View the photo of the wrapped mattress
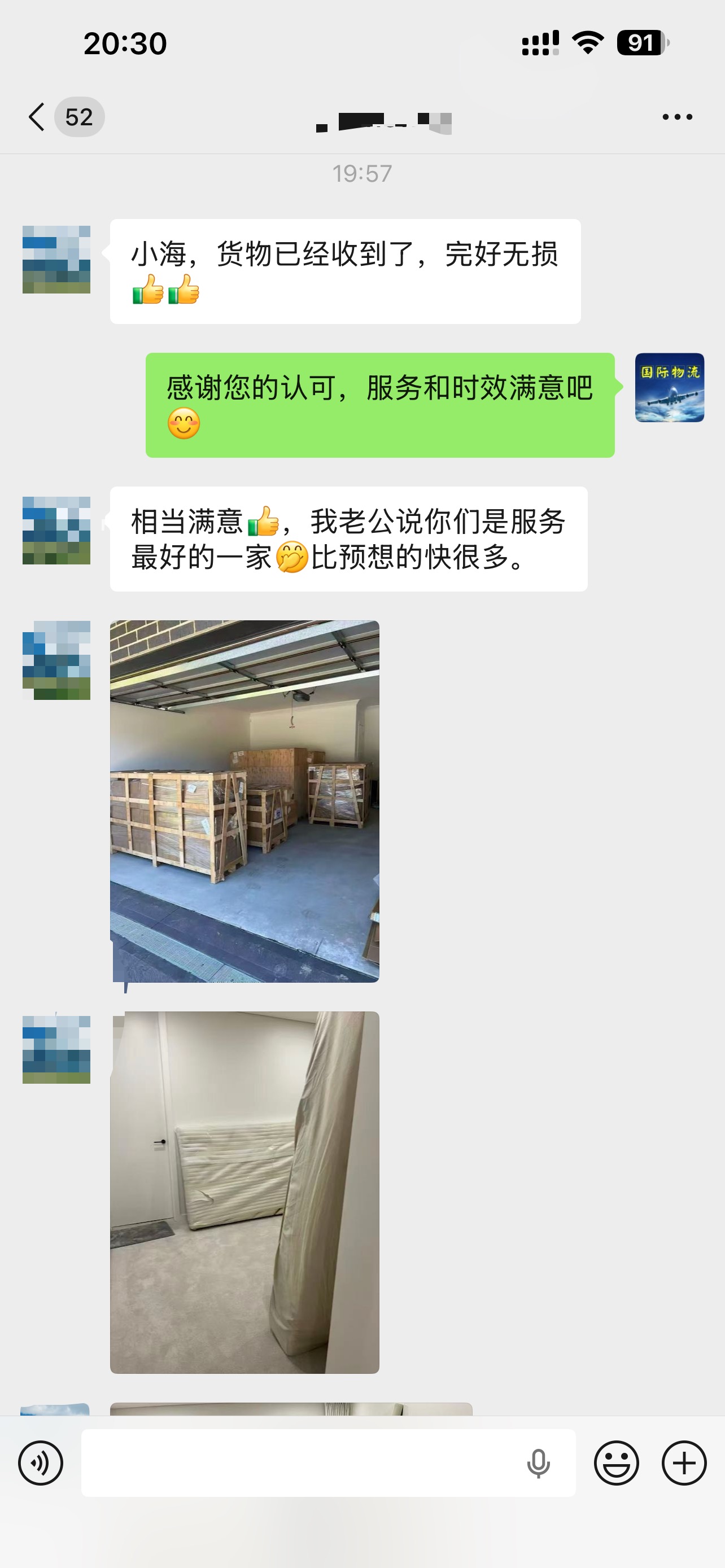This screenshot has width=725, height=1568. tap(244, 1192)
